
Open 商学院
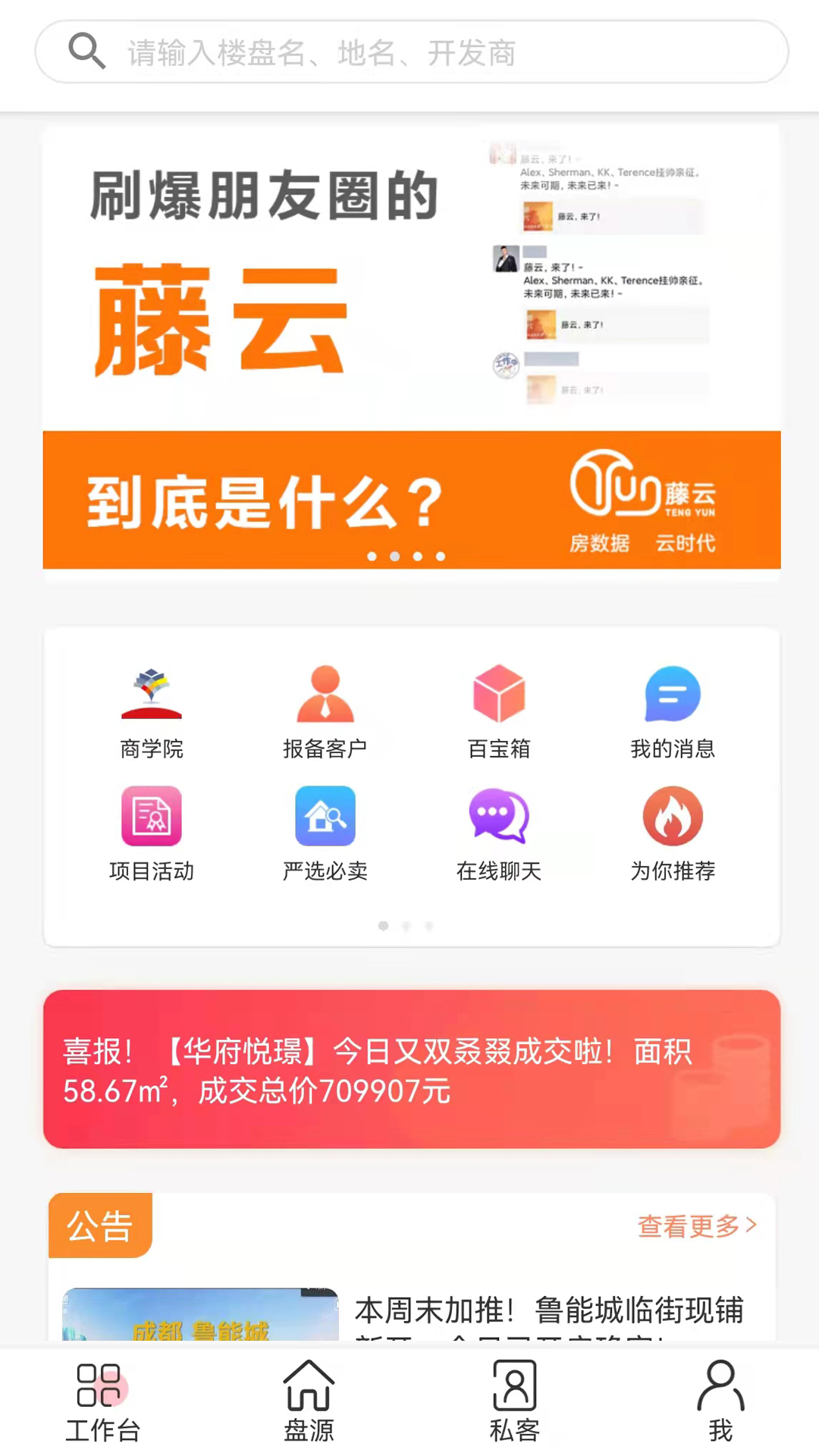point(152,713)
